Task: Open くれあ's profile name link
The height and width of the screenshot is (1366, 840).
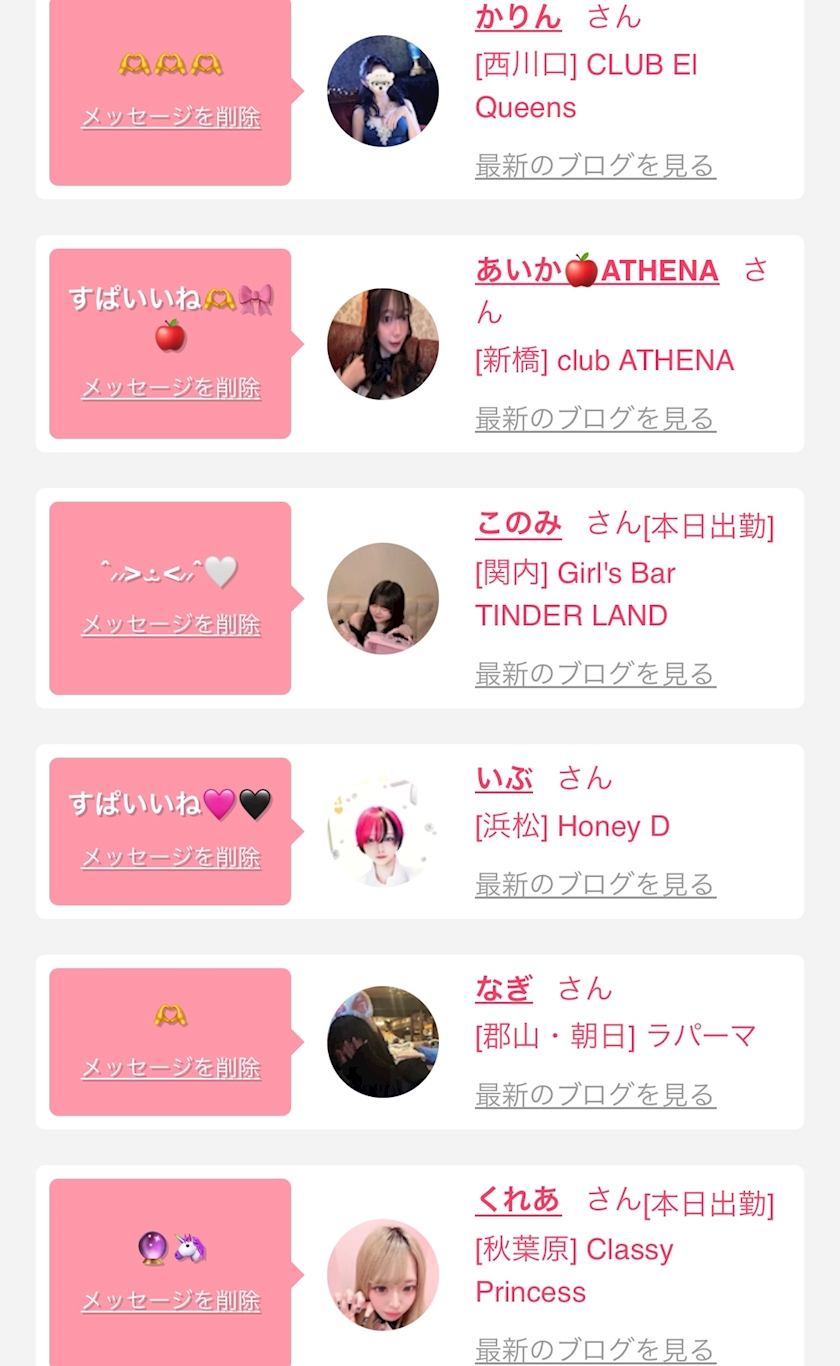Action: pos(518,1199)
